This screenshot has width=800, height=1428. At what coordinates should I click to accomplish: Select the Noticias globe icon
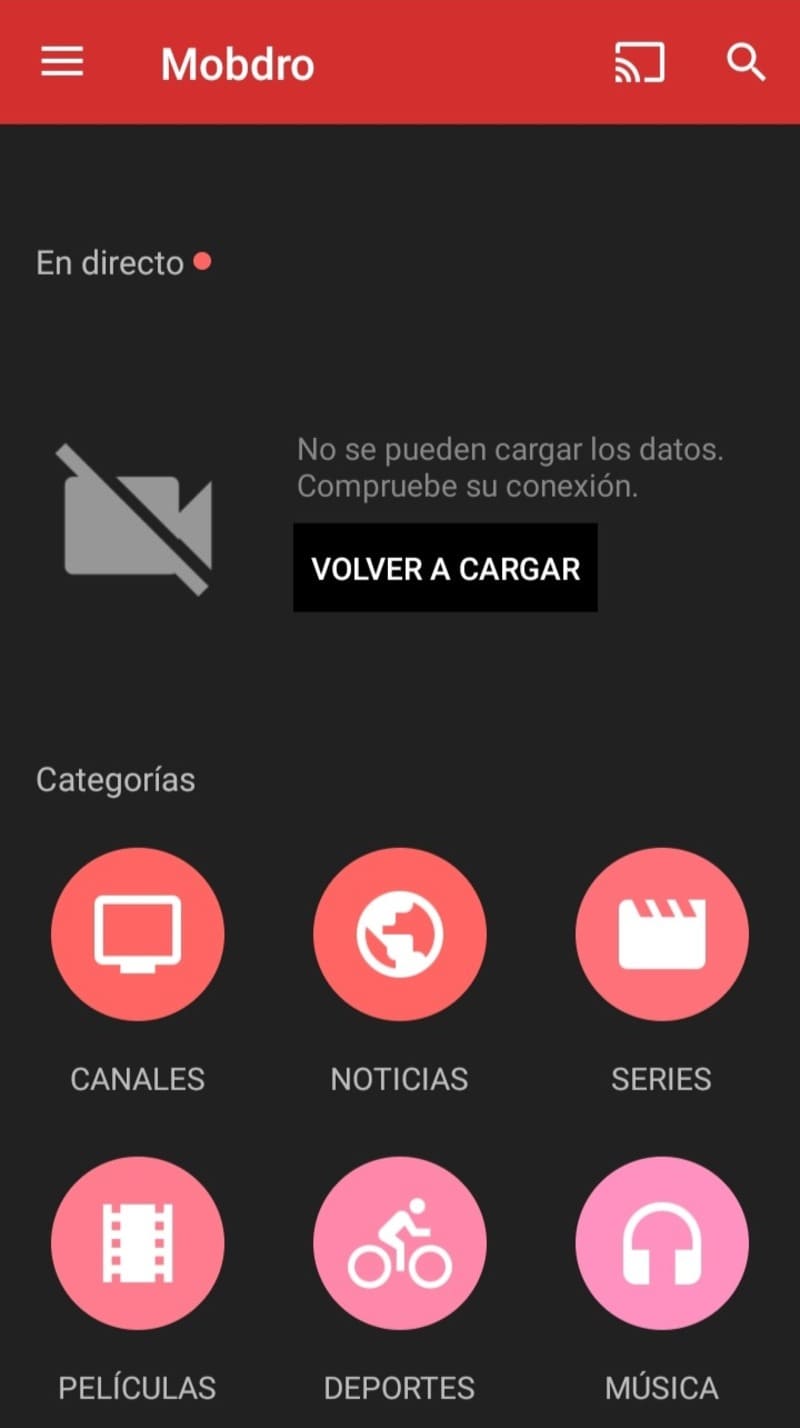400,934
